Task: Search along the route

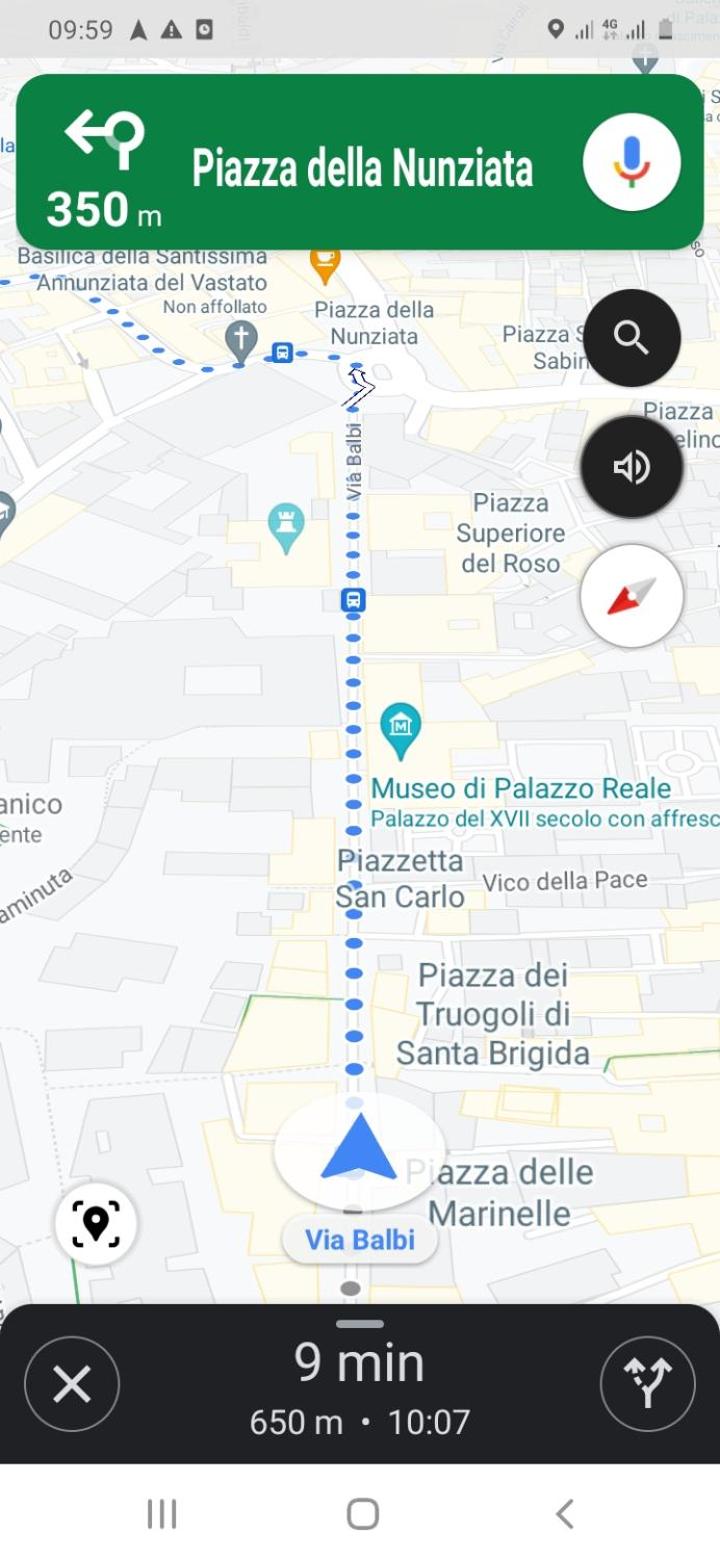Action: coord(632,338)
